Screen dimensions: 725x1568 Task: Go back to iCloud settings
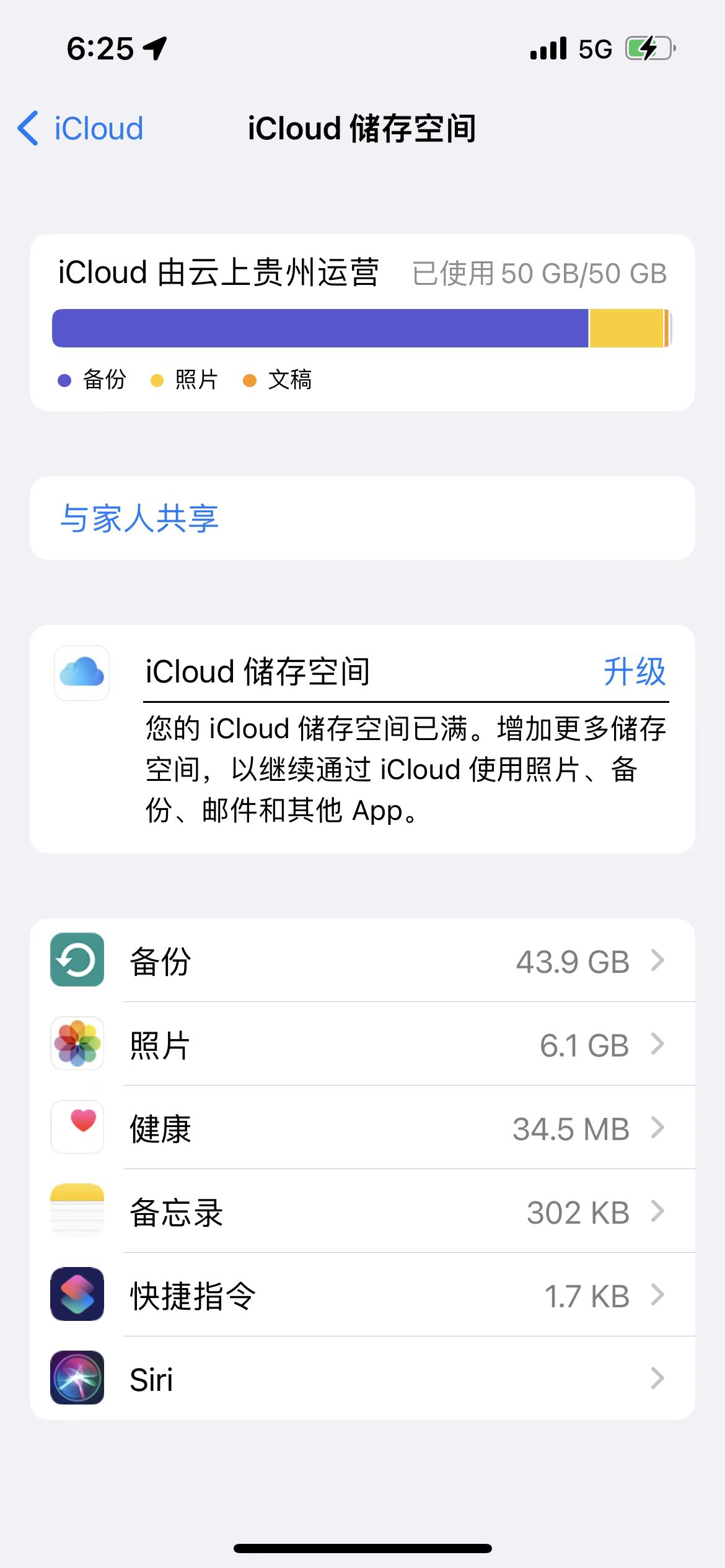(x=81, y=129)
